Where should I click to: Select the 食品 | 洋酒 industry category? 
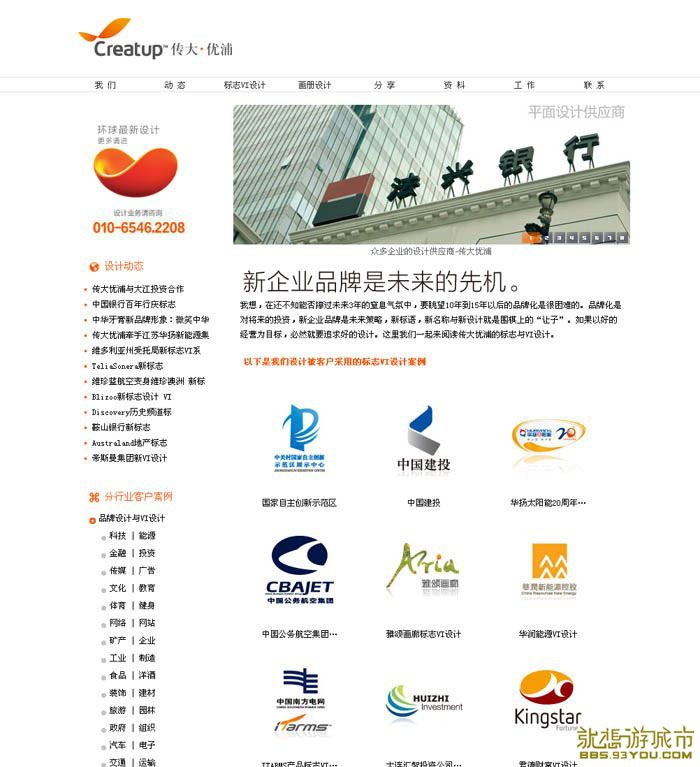(x=132, y=675)
